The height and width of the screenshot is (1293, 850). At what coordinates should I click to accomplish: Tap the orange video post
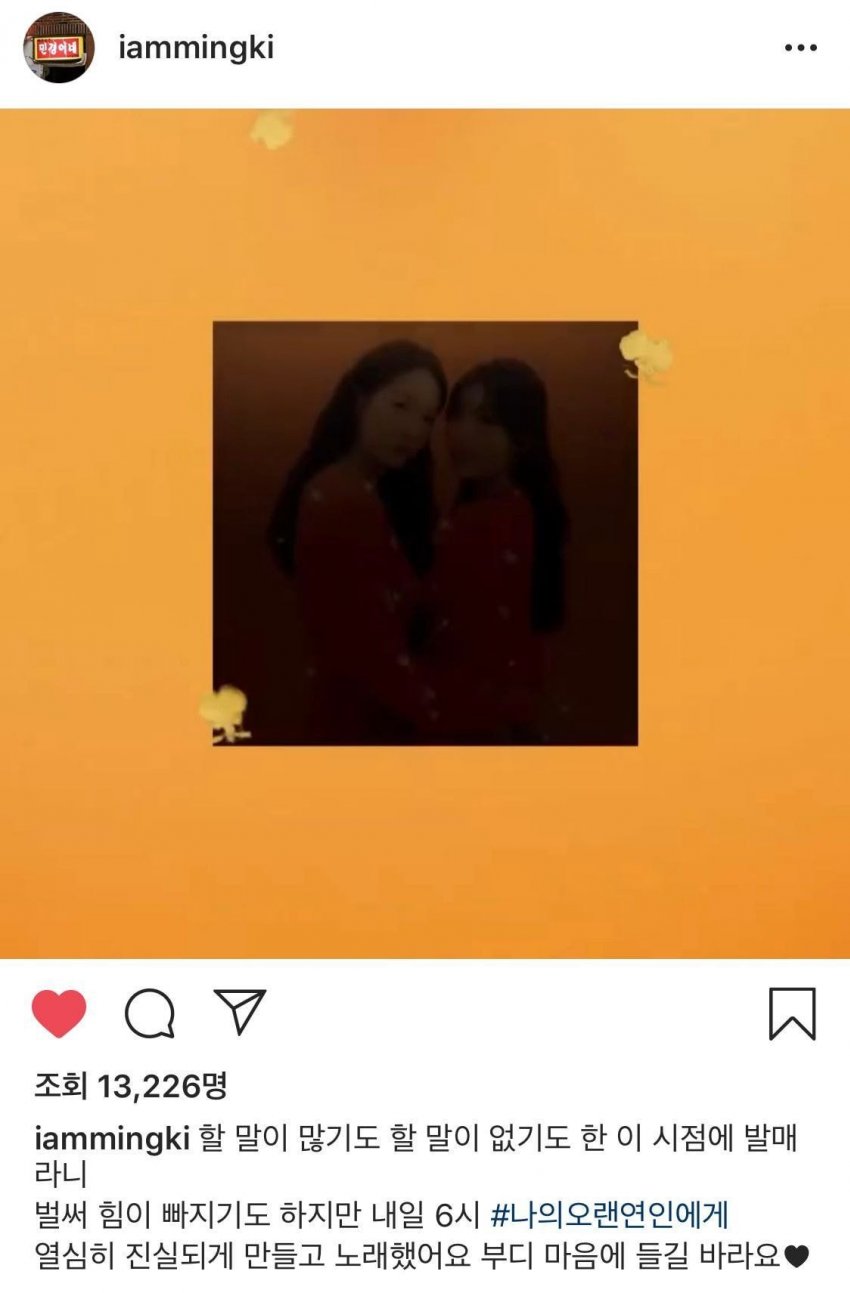pyautogui.click(x=425, y=533)
